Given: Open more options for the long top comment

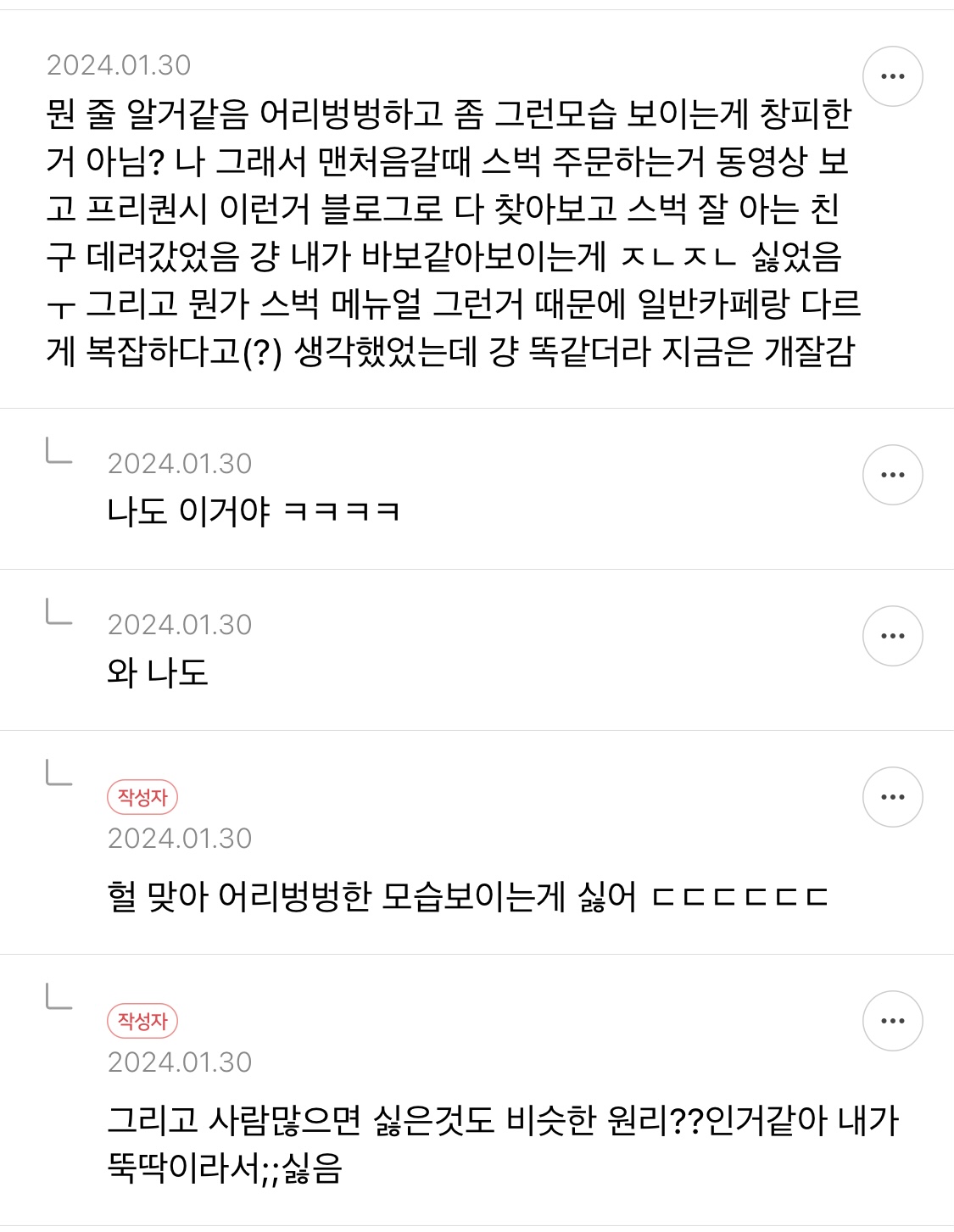Looking at the screenshot, I should (x=892, y=76).
